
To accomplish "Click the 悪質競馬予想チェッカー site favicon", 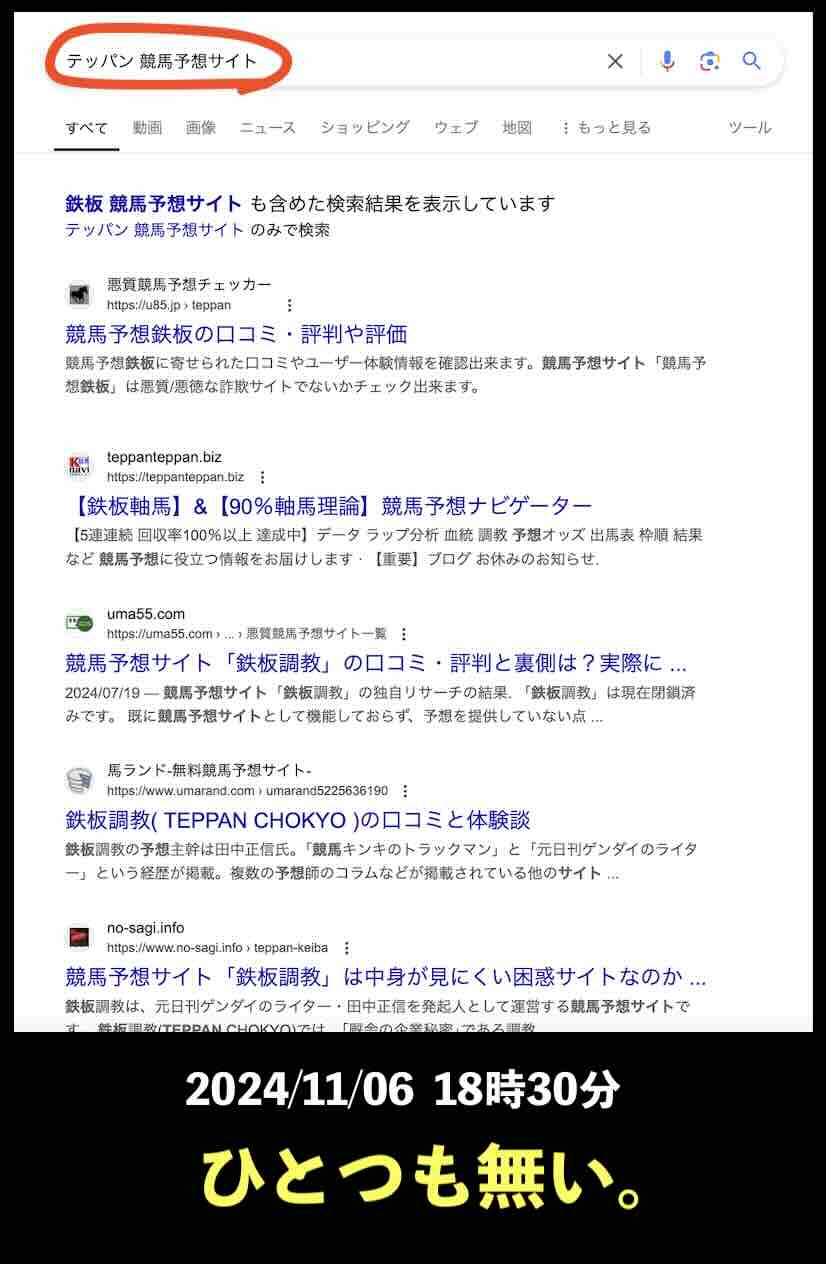I will pos(81,293).
